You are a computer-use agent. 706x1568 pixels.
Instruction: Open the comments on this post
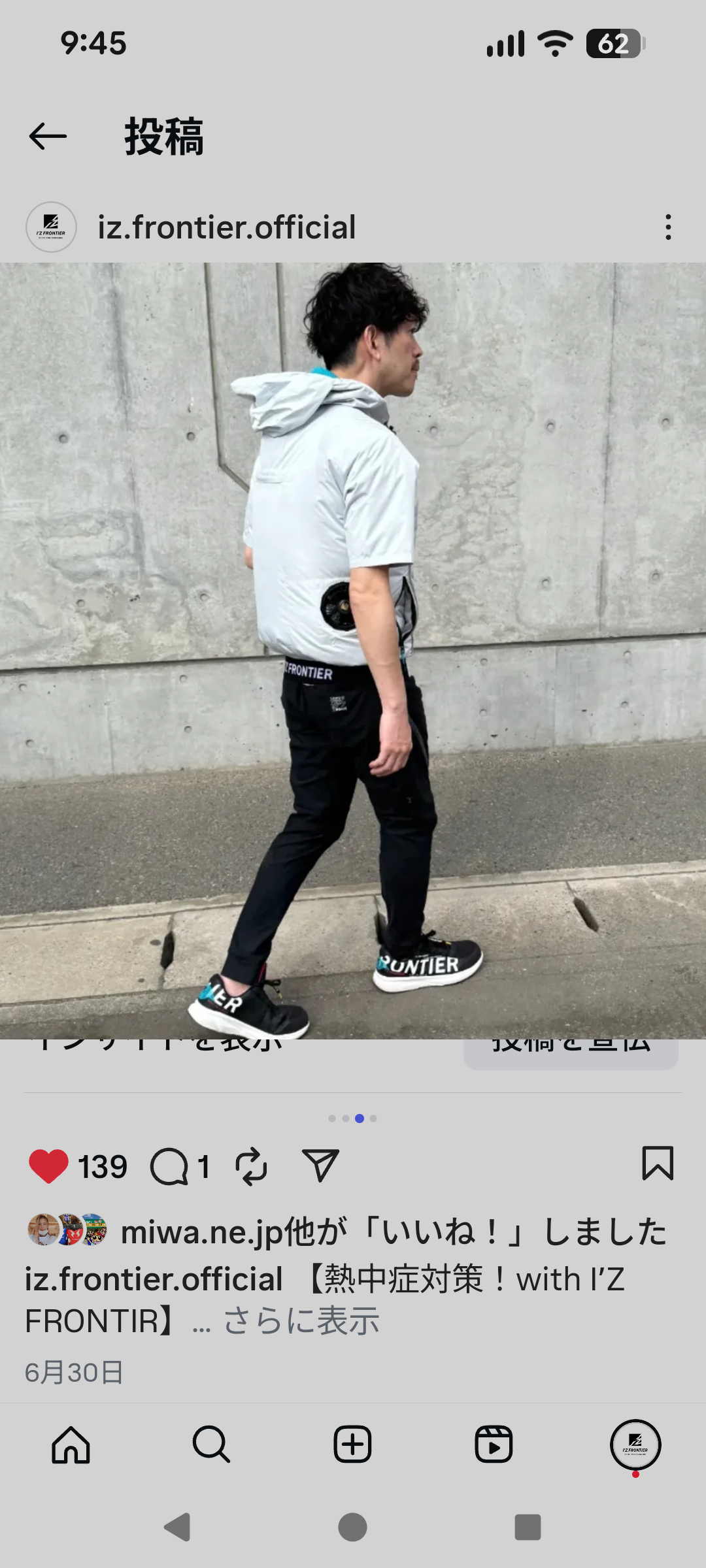[169, 1166]
